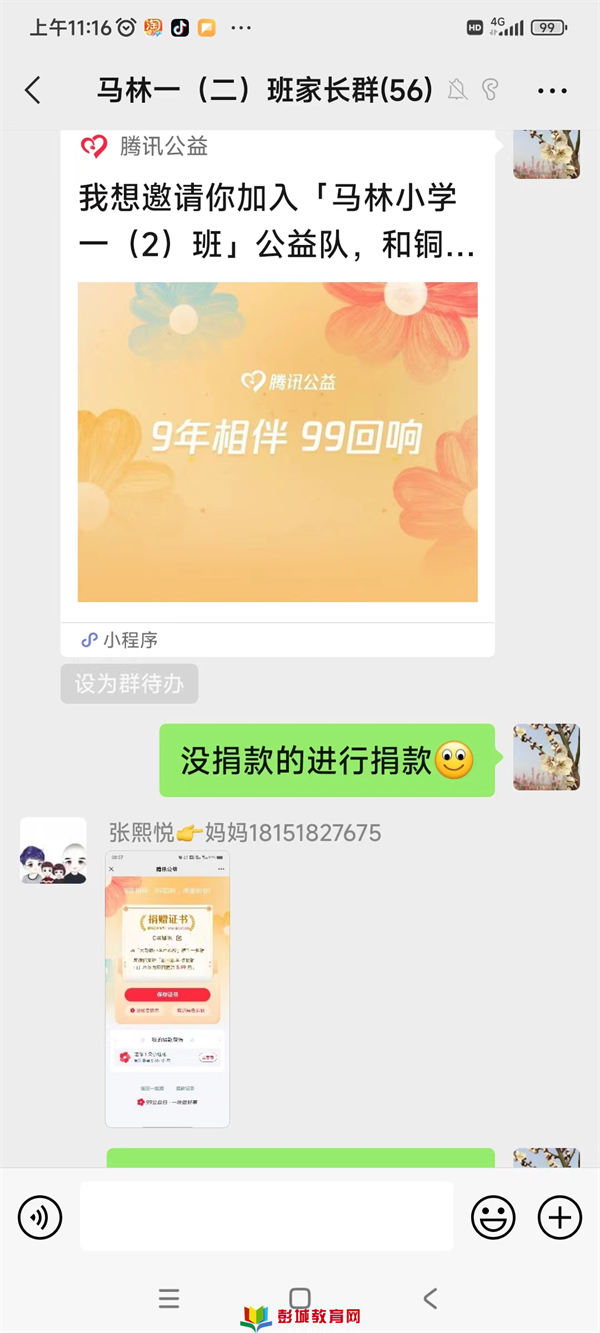Open 张熙悦妈妈's profile avatar
The image size is (600, 1333).
(53, 850)
